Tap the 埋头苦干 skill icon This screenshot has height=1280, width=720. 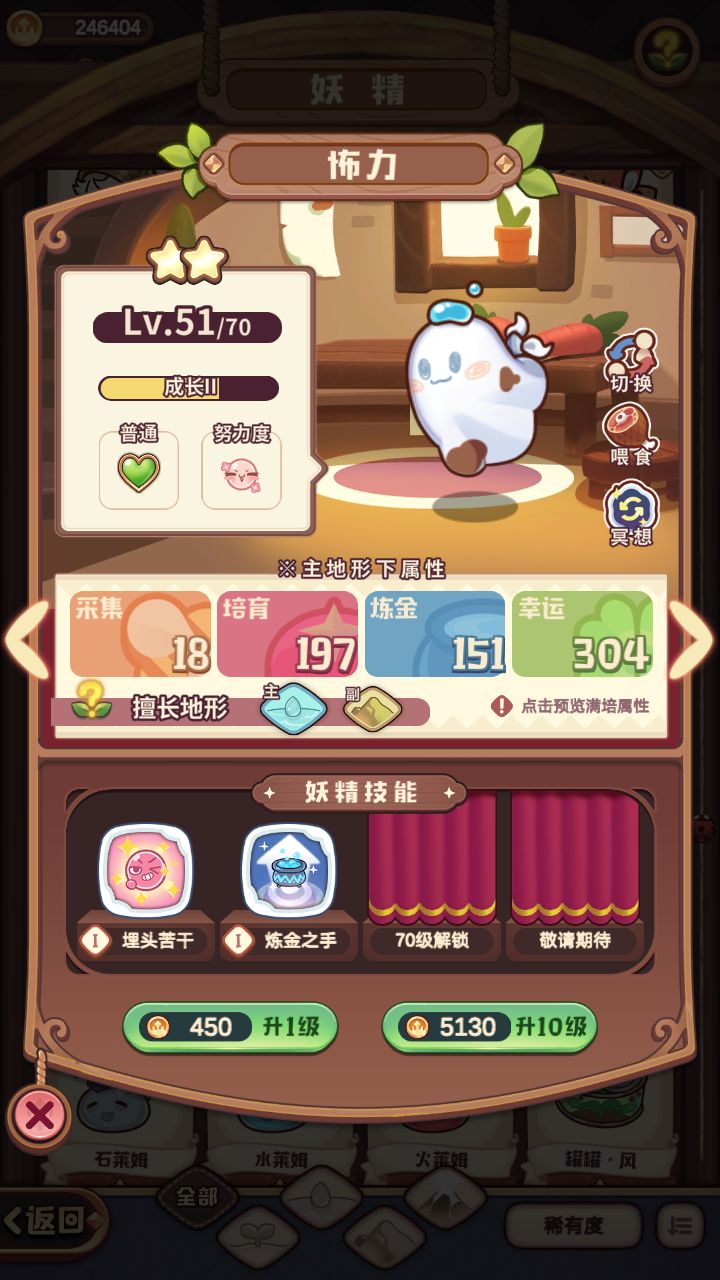[x=146, y=867]
